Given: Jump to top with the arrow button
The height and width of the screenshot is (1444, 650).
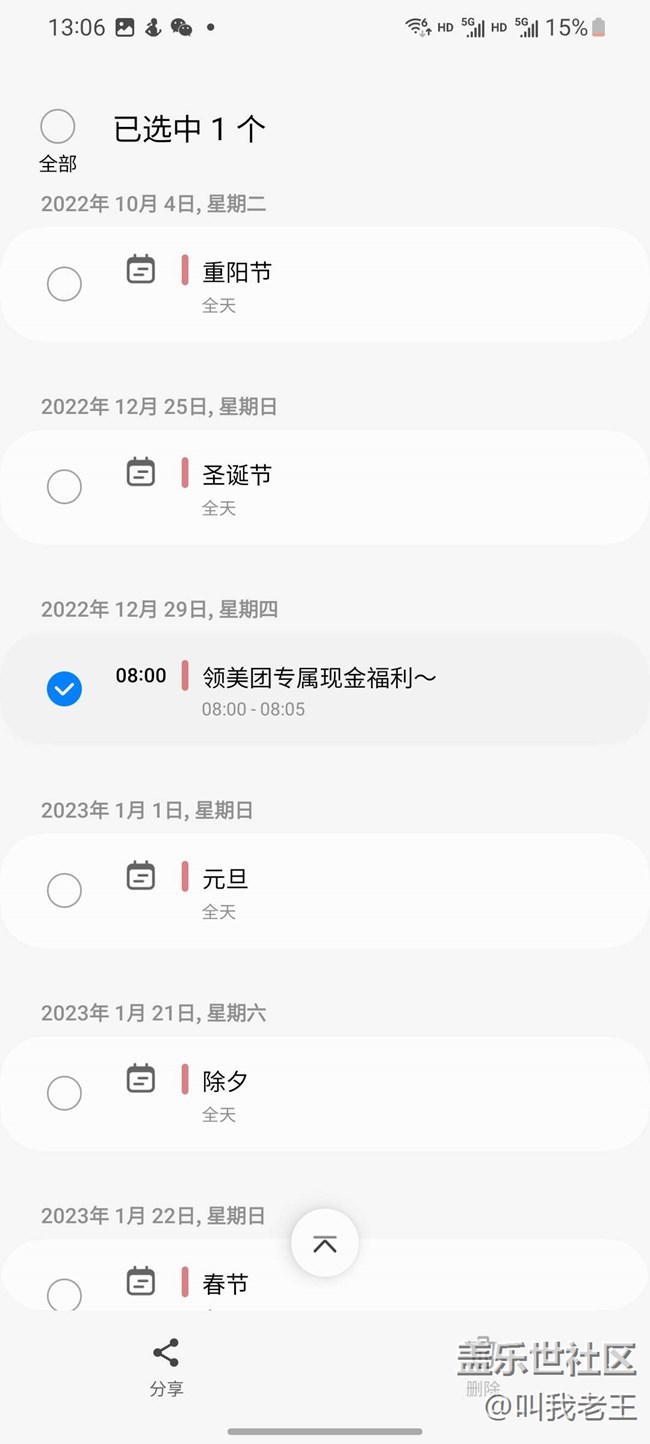Looking at the screenshot, I should 325,1243.
